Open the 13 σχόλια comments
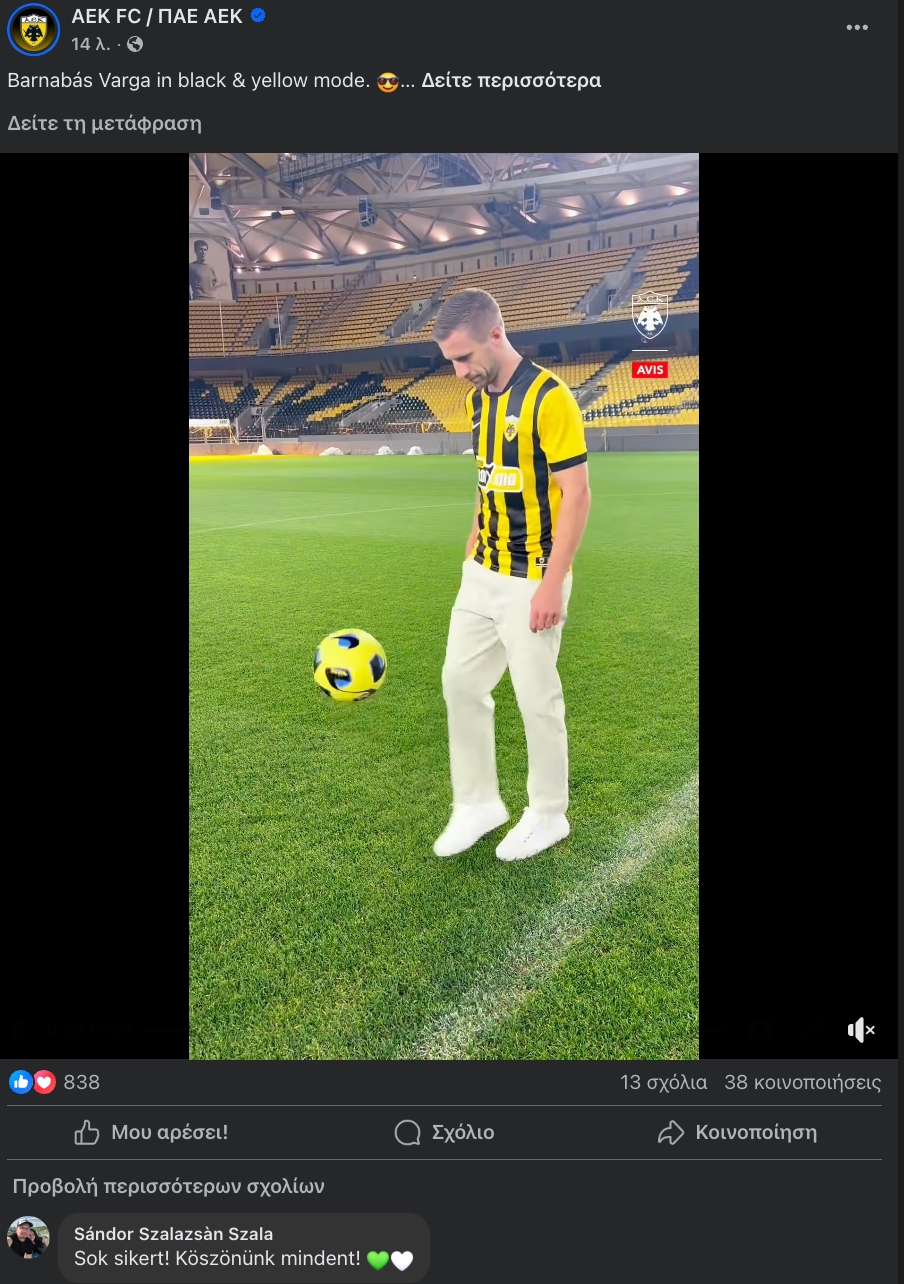 pyautogui.click(x=663, y=1082)
